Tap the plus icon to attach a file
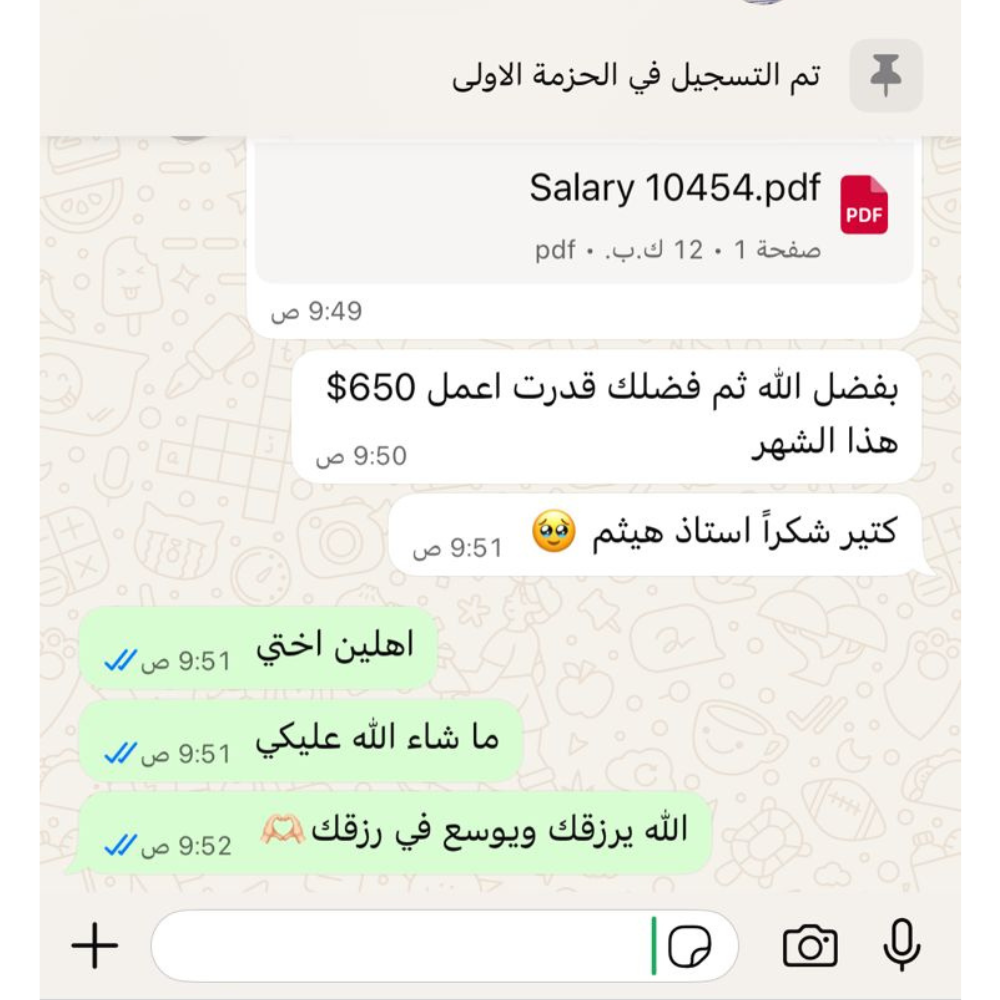This screenshot has height=1000, width=1000. tap(95, 945)
